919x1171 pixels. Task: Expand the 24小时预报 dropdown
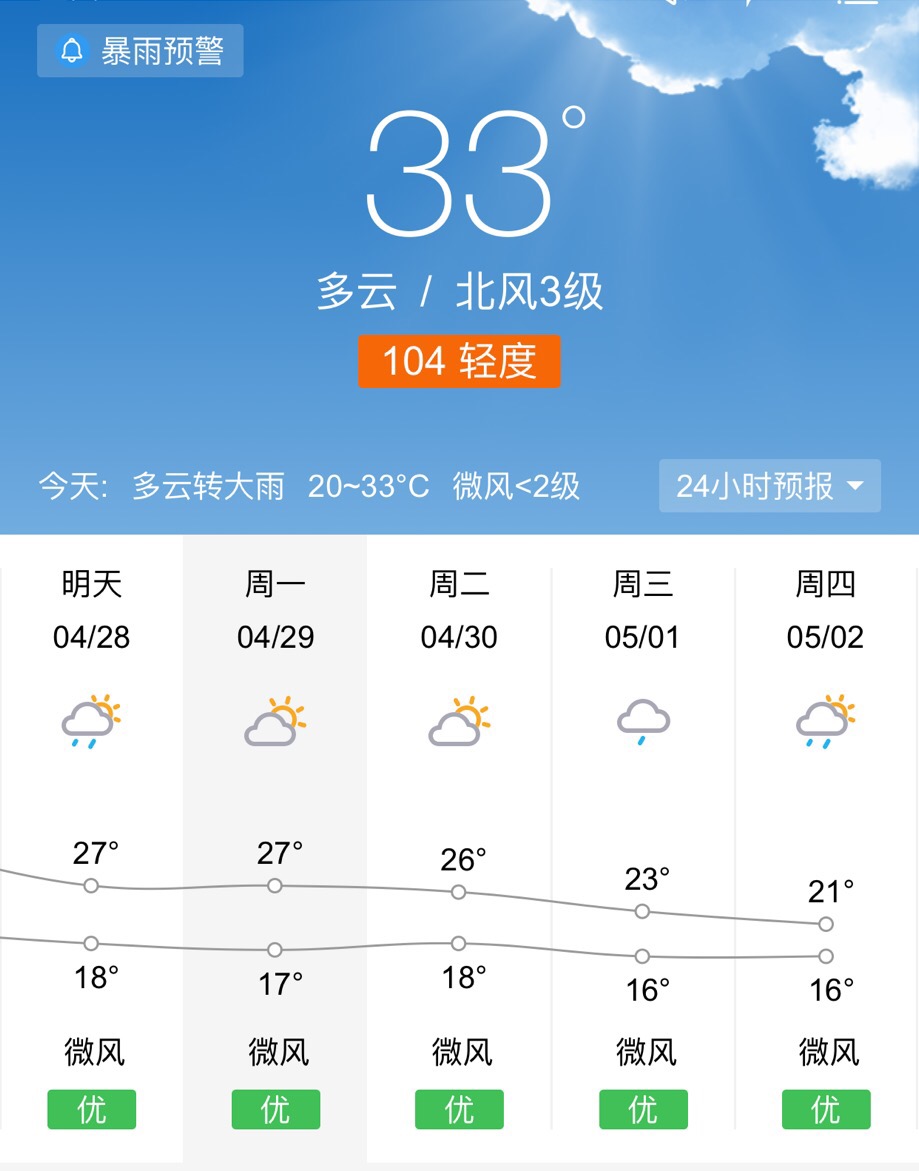pos(769,486)
